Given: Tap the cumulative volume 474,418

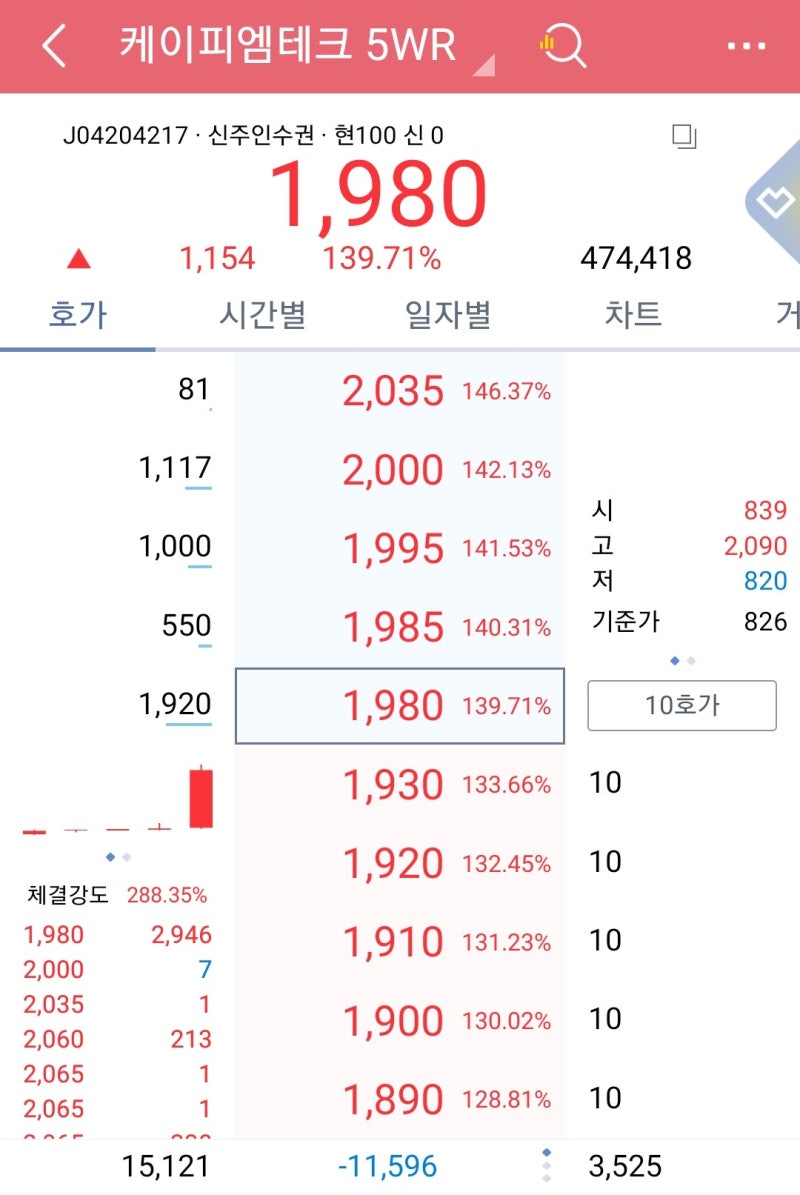Looking at the screenshot, I should 638,258.
